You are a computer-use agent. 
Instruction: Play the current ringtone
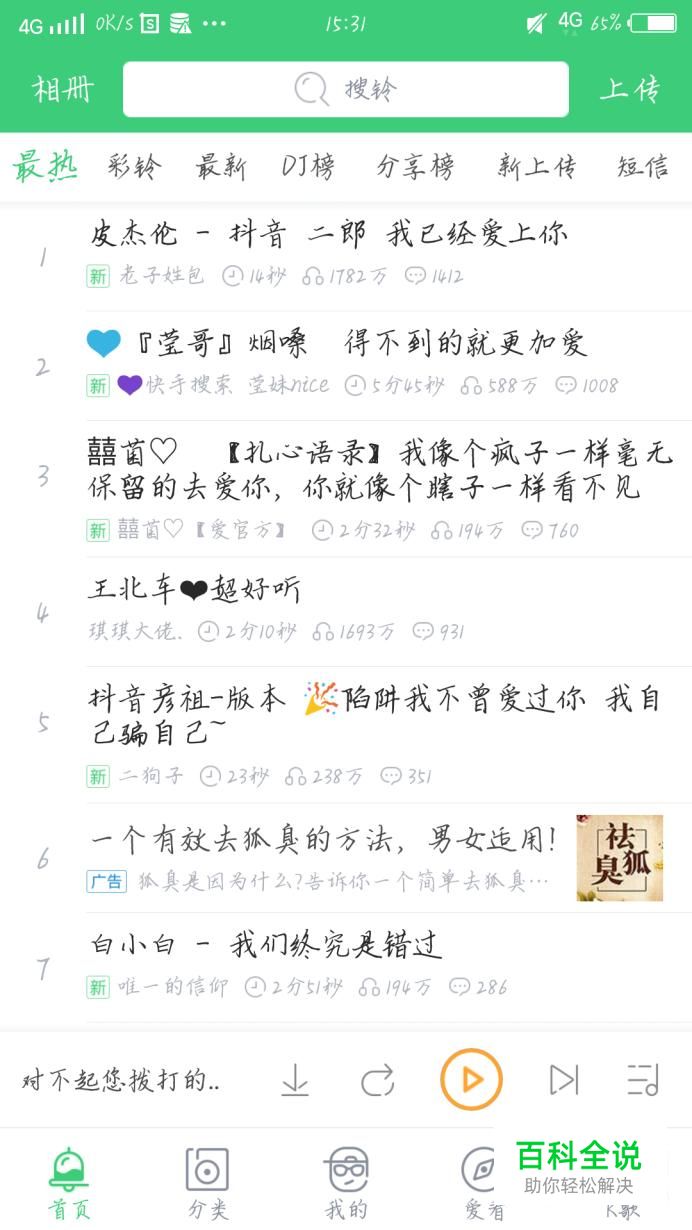471,1080
